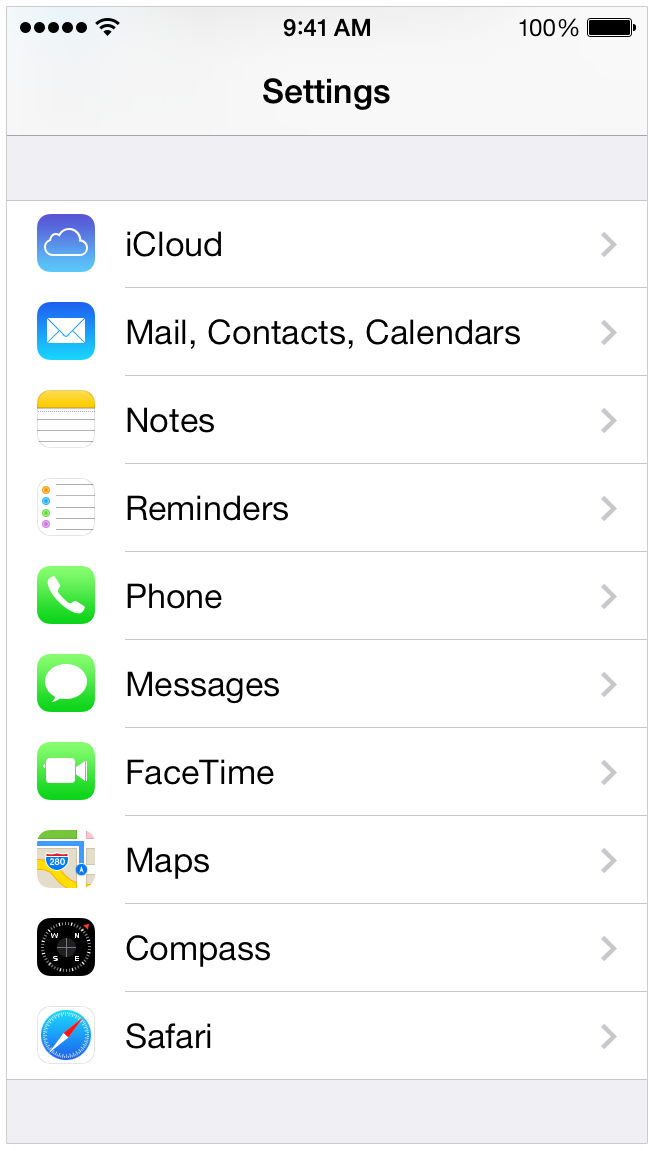
Task: Open Mail, Contacts, Calendars settings
Action: coord(326,332)
